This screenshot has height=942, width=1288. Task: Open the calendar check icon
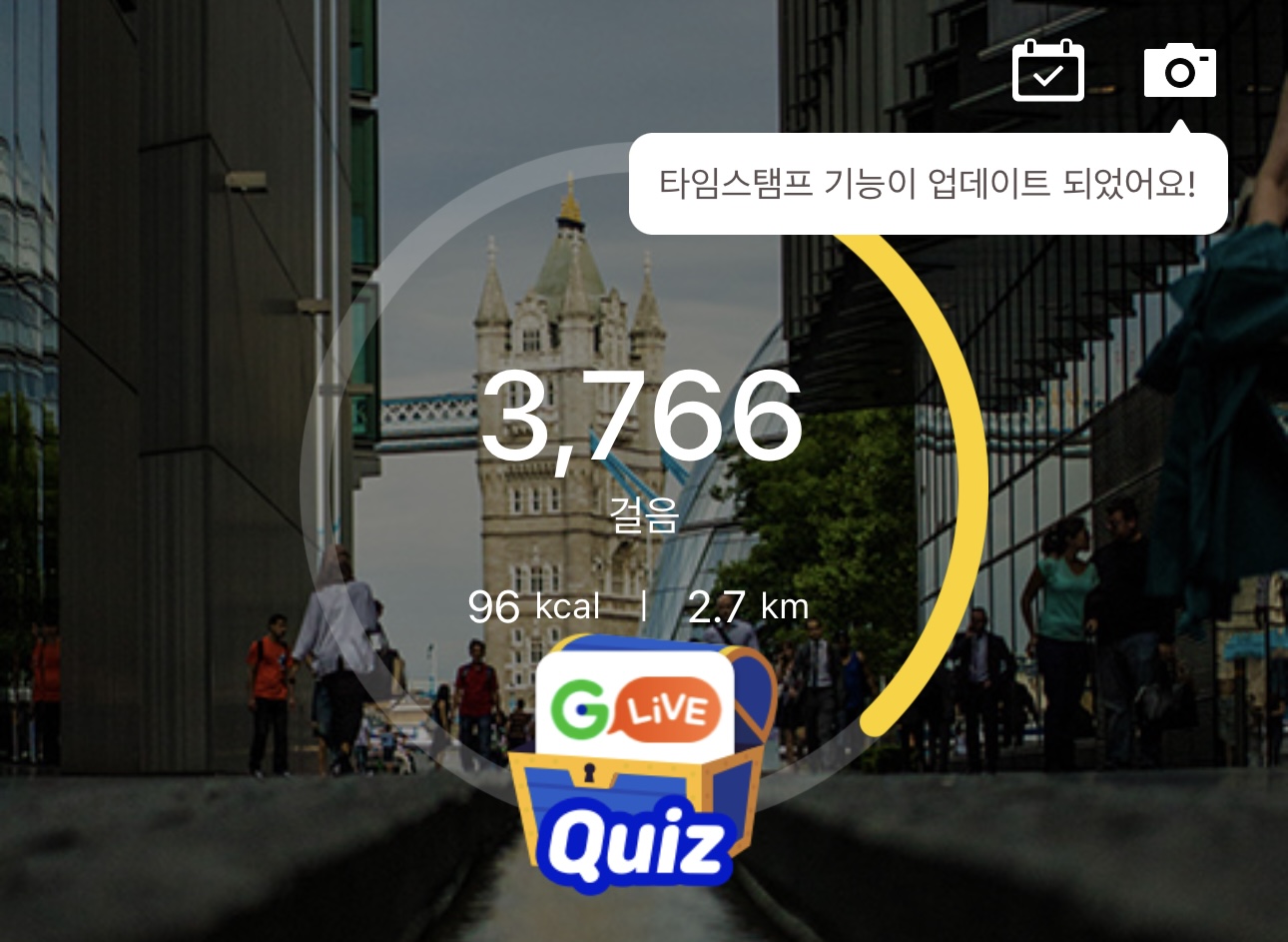[x=1047, y=71]
